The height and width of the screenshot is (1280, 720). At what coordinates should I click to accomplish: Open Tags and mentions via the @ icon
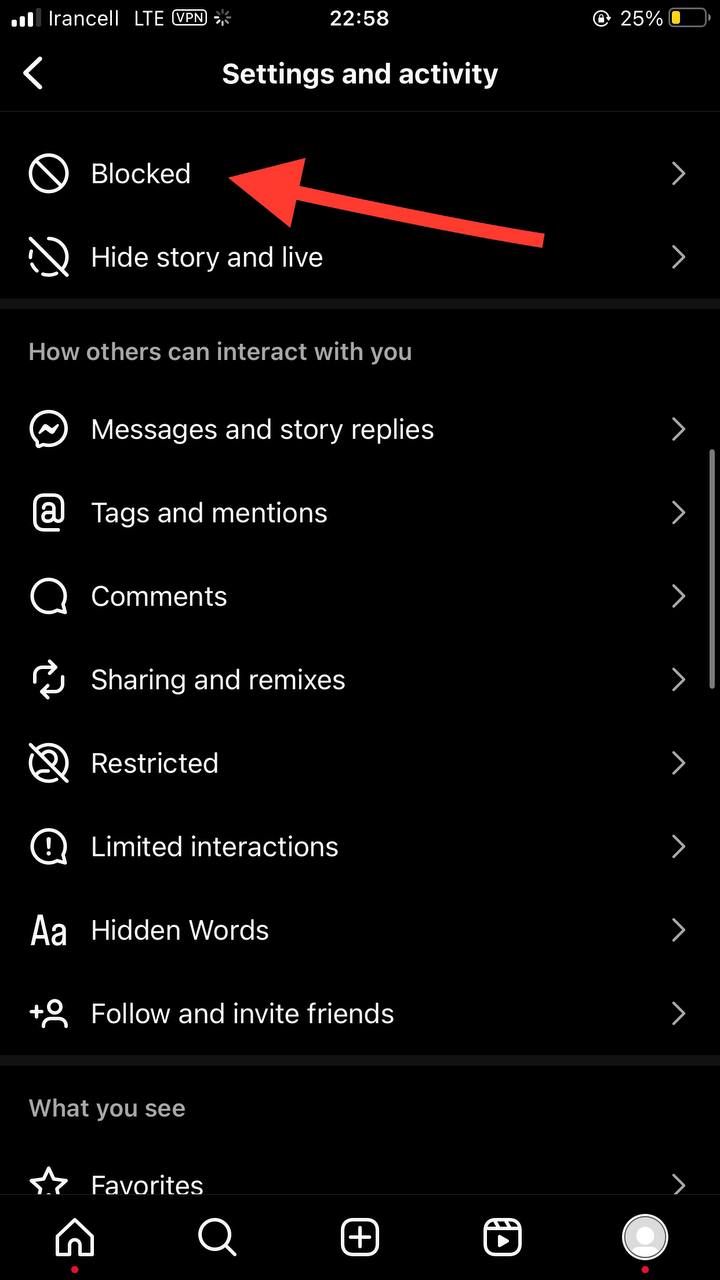(47, 512)
